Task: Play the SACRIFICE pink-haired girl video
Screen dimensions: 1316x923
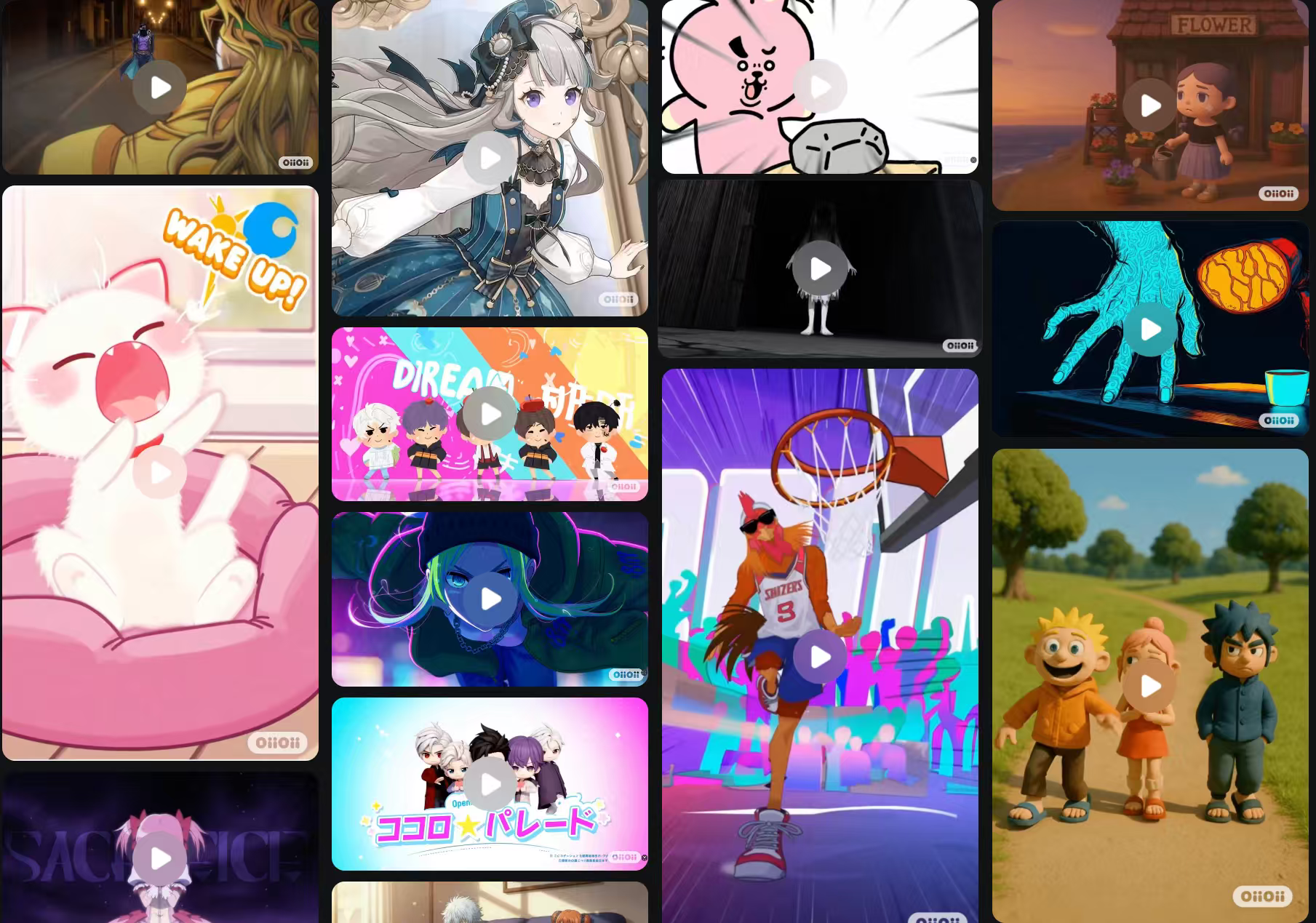Action: coord(159,858)
